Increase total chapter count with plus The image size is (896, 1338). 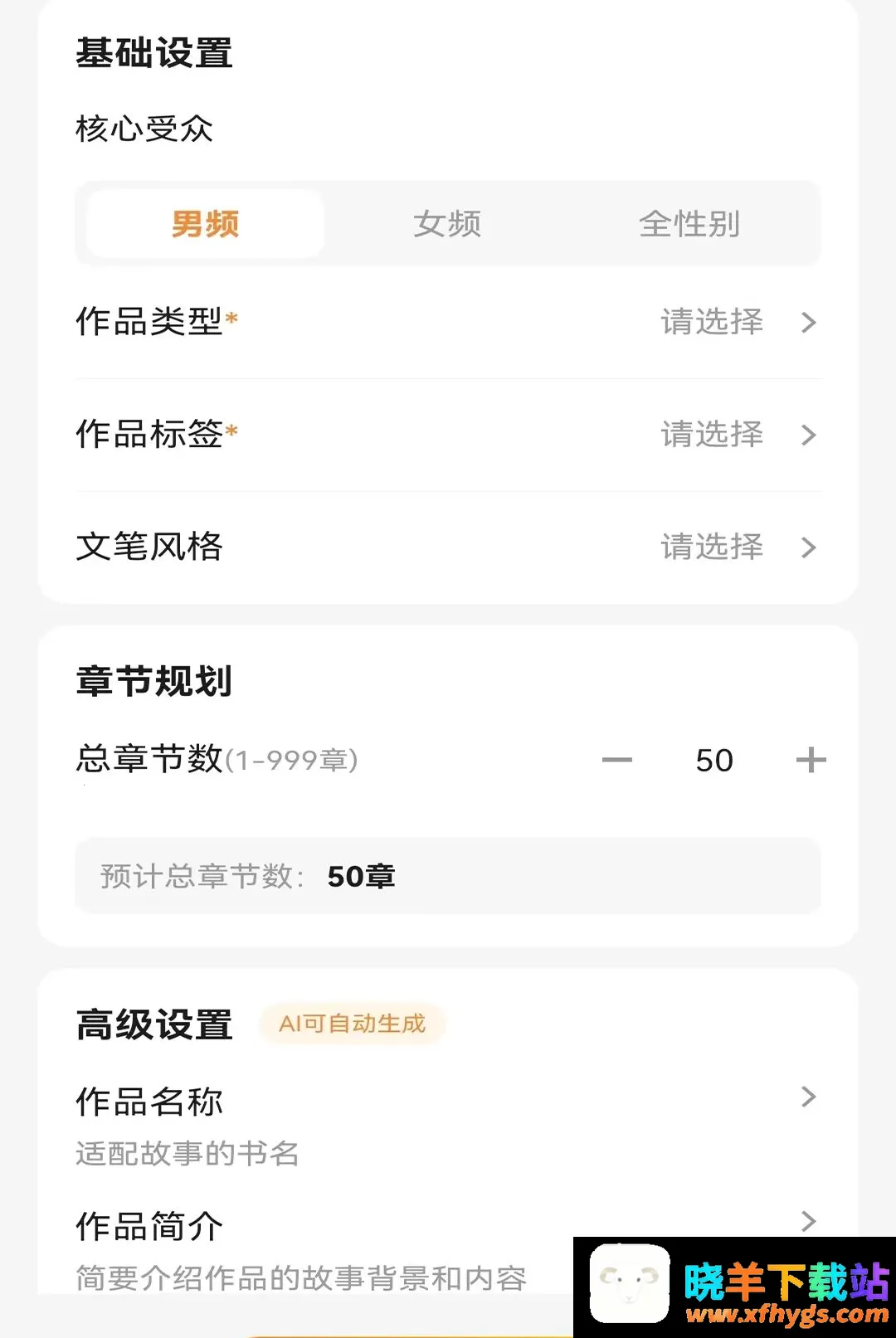[x=811, y=760]
